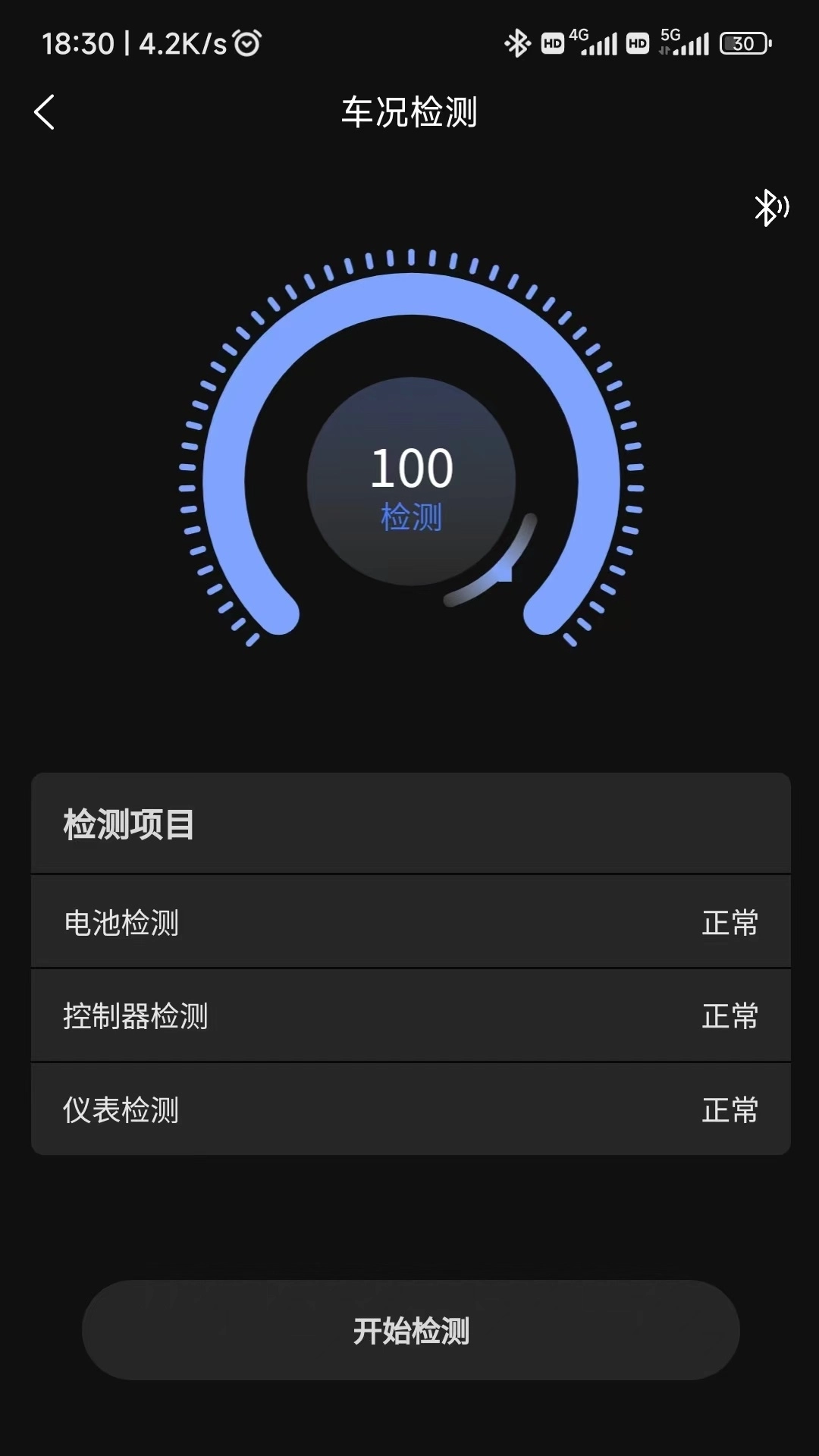
Task: Tap the 4G signal indicator
Action: point(599,44)
